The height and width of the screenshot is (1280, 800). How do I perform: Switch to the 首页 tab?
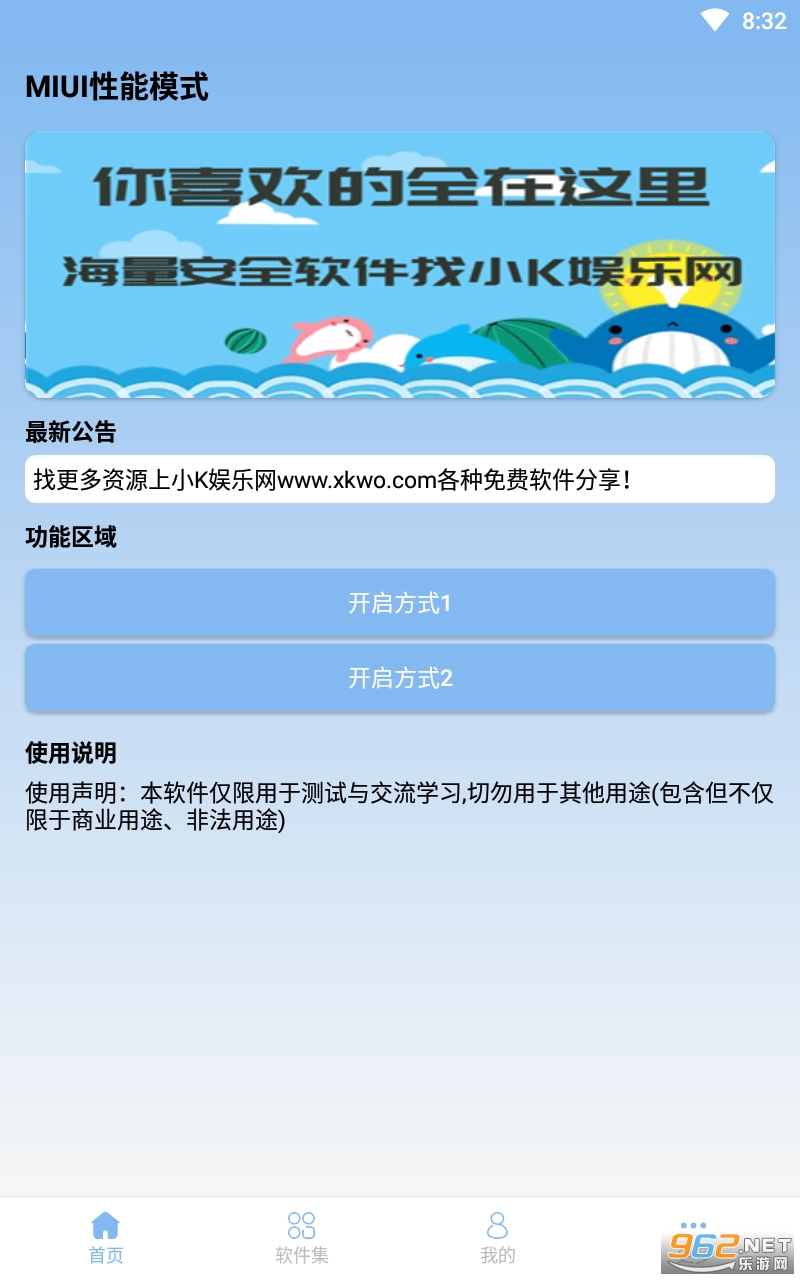click(105, 1237)
